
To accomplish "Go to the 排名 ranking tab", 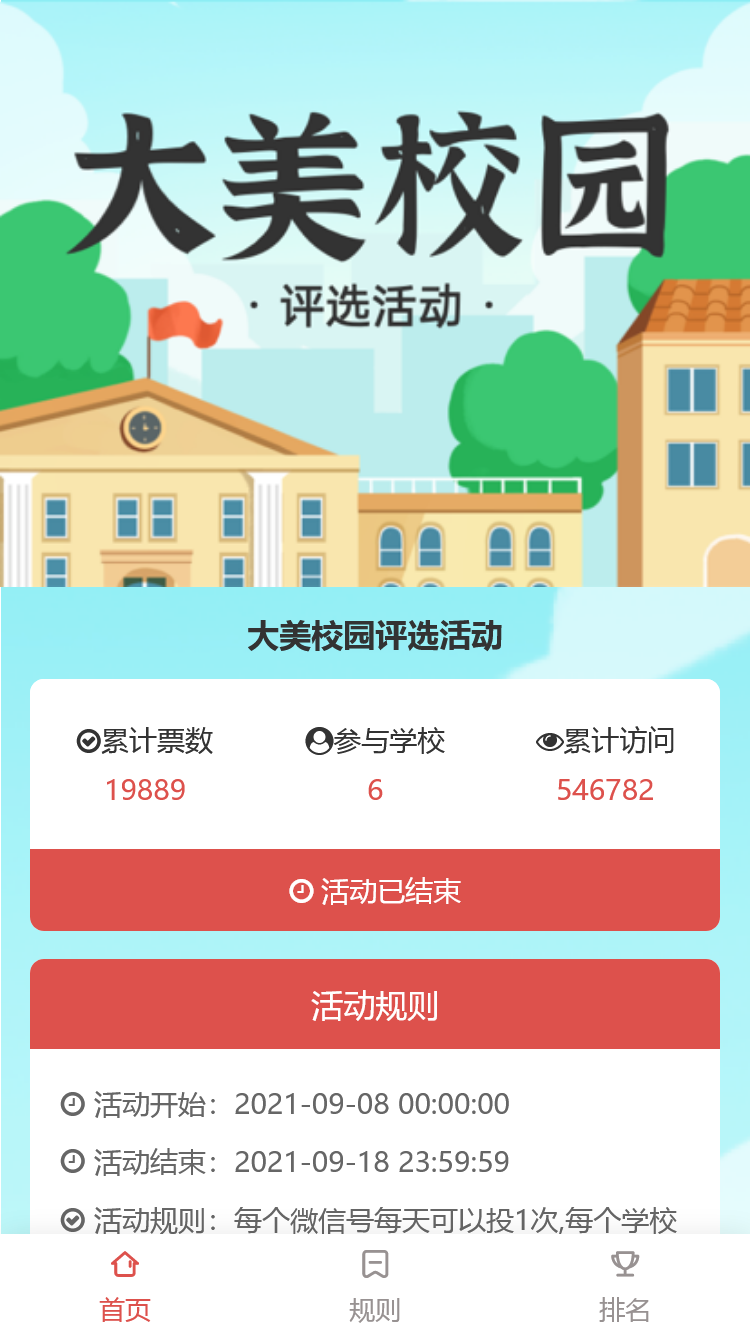I will point(625,1285).
